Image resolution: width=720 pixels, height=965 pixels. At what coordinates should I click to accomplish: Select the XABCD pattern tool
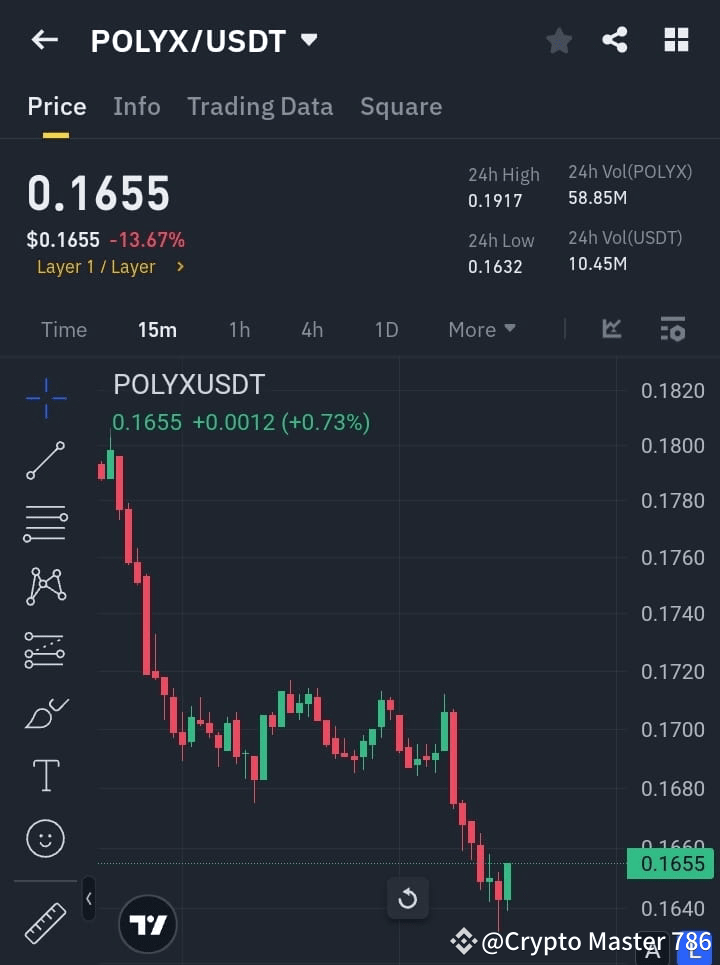[x=45, y=587]
